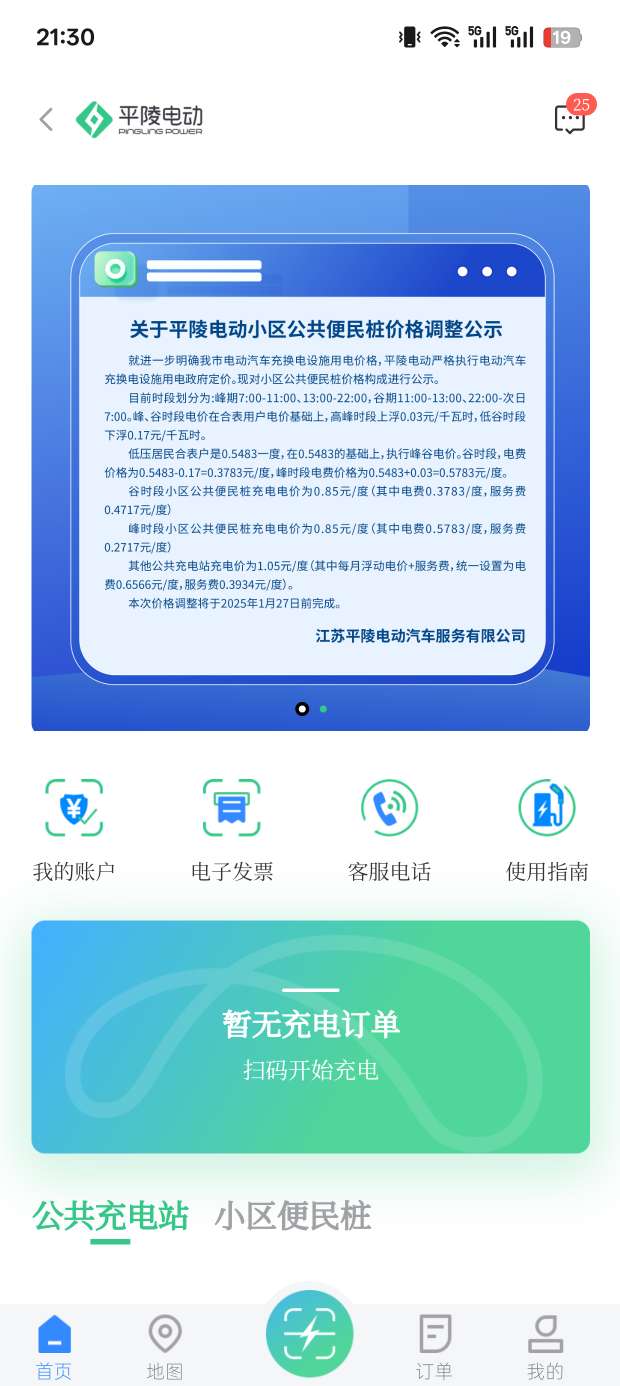Open 使用指南 (User Guide)
This screenshot has height=1386, width=620.
(x=547, y=826)
